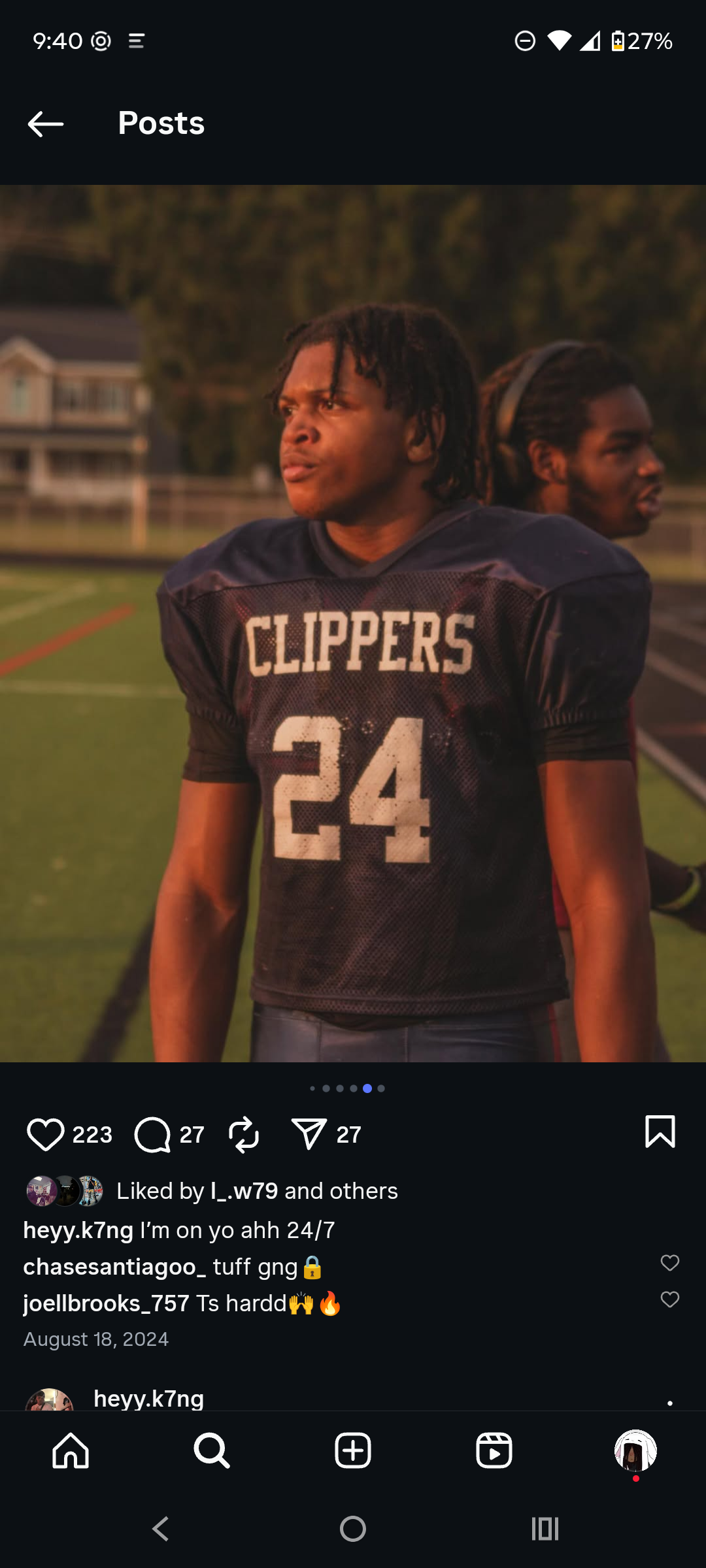Share the post via the send icon
706x1568 pixels.
pos(309,1134)
